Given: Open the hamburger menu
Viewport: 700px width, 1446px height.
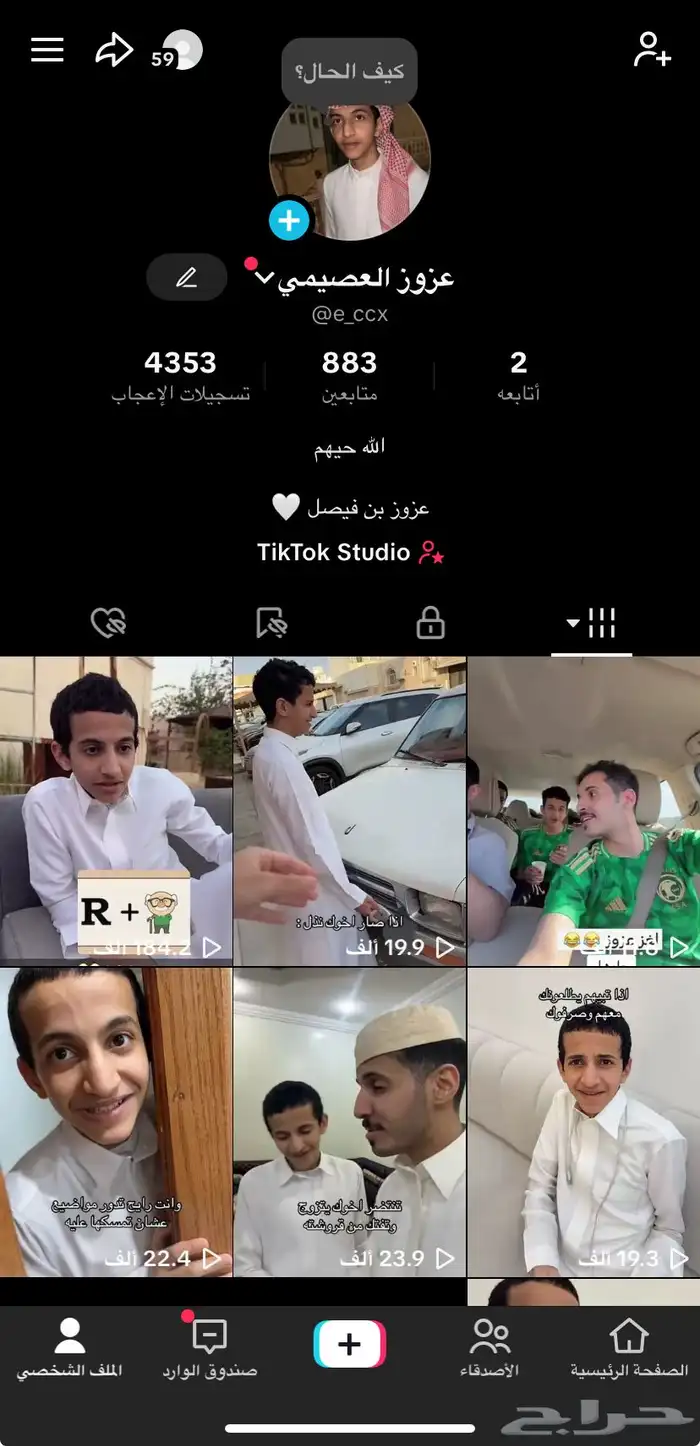Looking at the screenshot, I should coord(47,50).
